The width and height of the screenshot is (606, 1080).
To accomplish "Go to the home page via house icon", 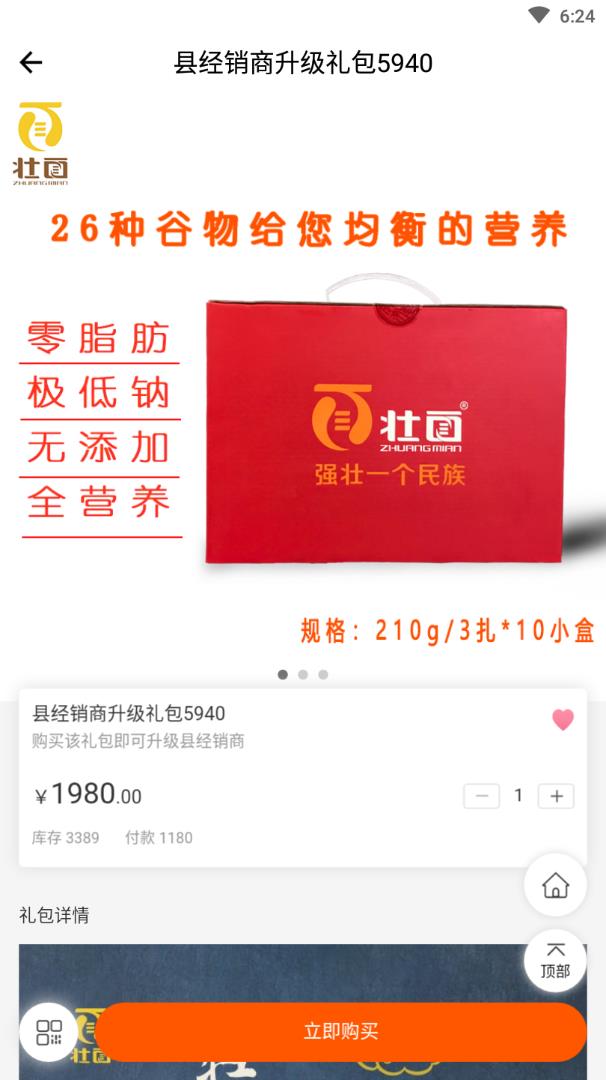I will (x=555, y=885).
